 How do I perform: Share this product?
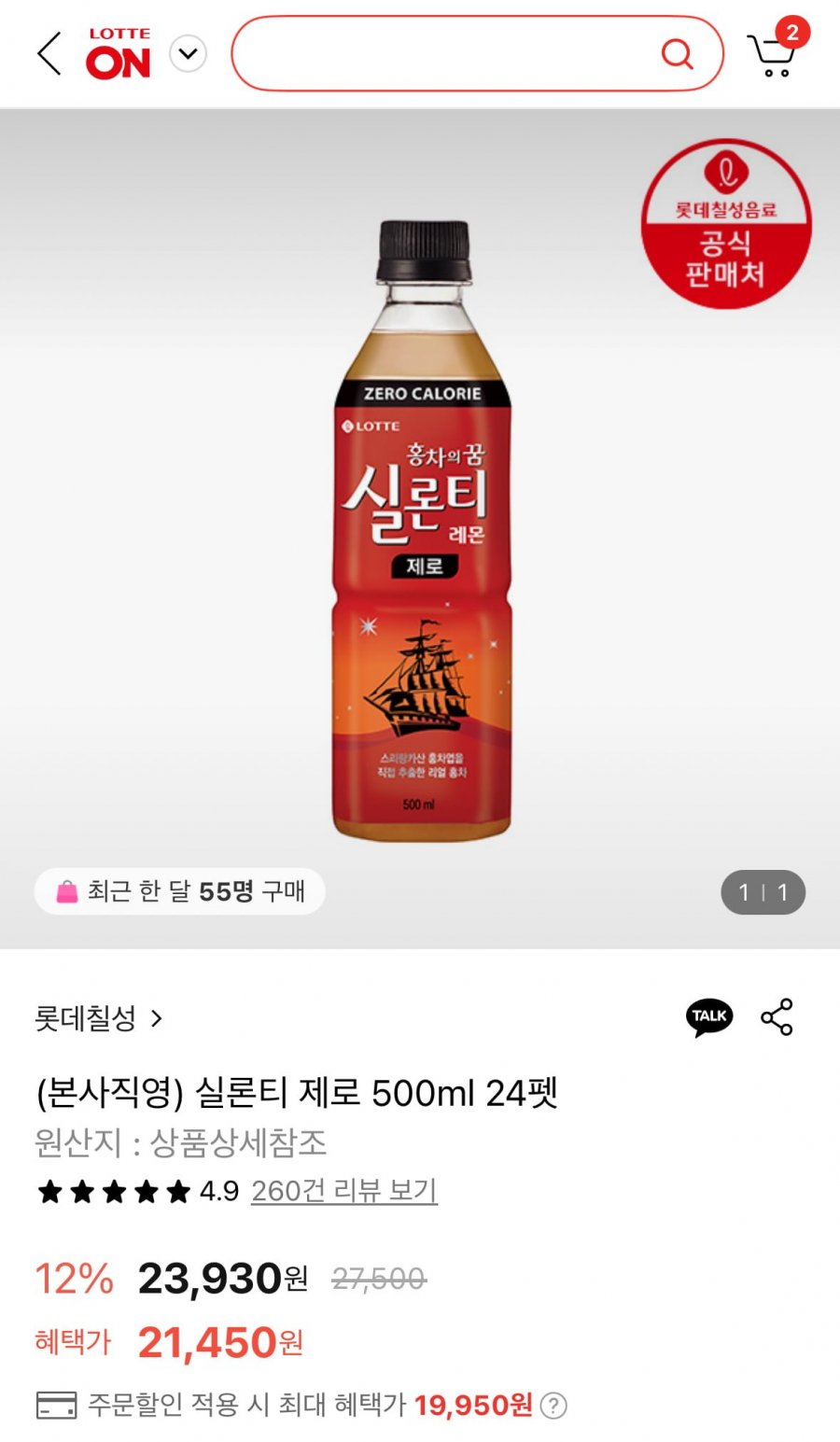777,1017
